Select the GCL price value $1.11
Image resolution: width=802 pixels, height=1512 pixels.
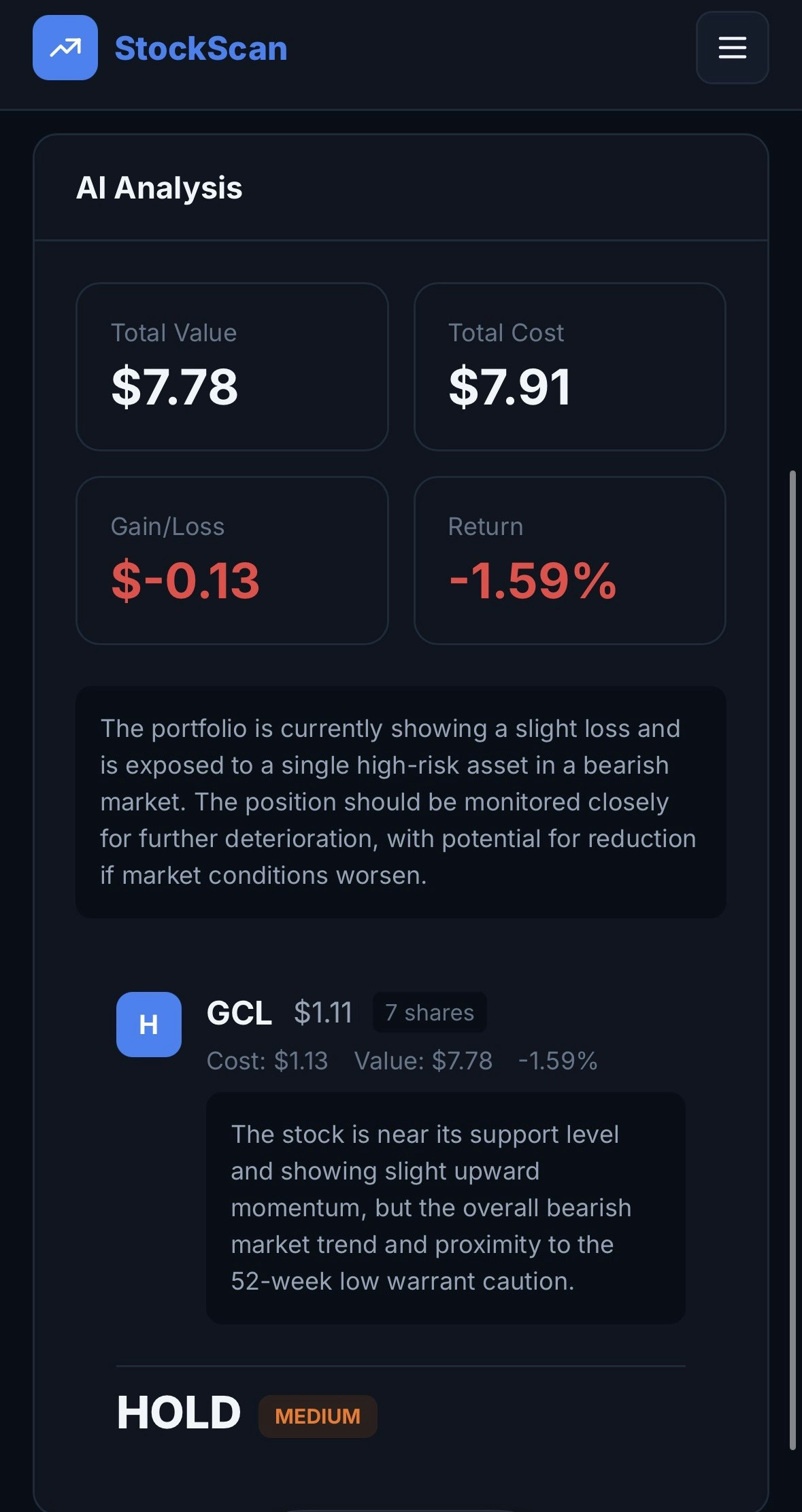322,1012
